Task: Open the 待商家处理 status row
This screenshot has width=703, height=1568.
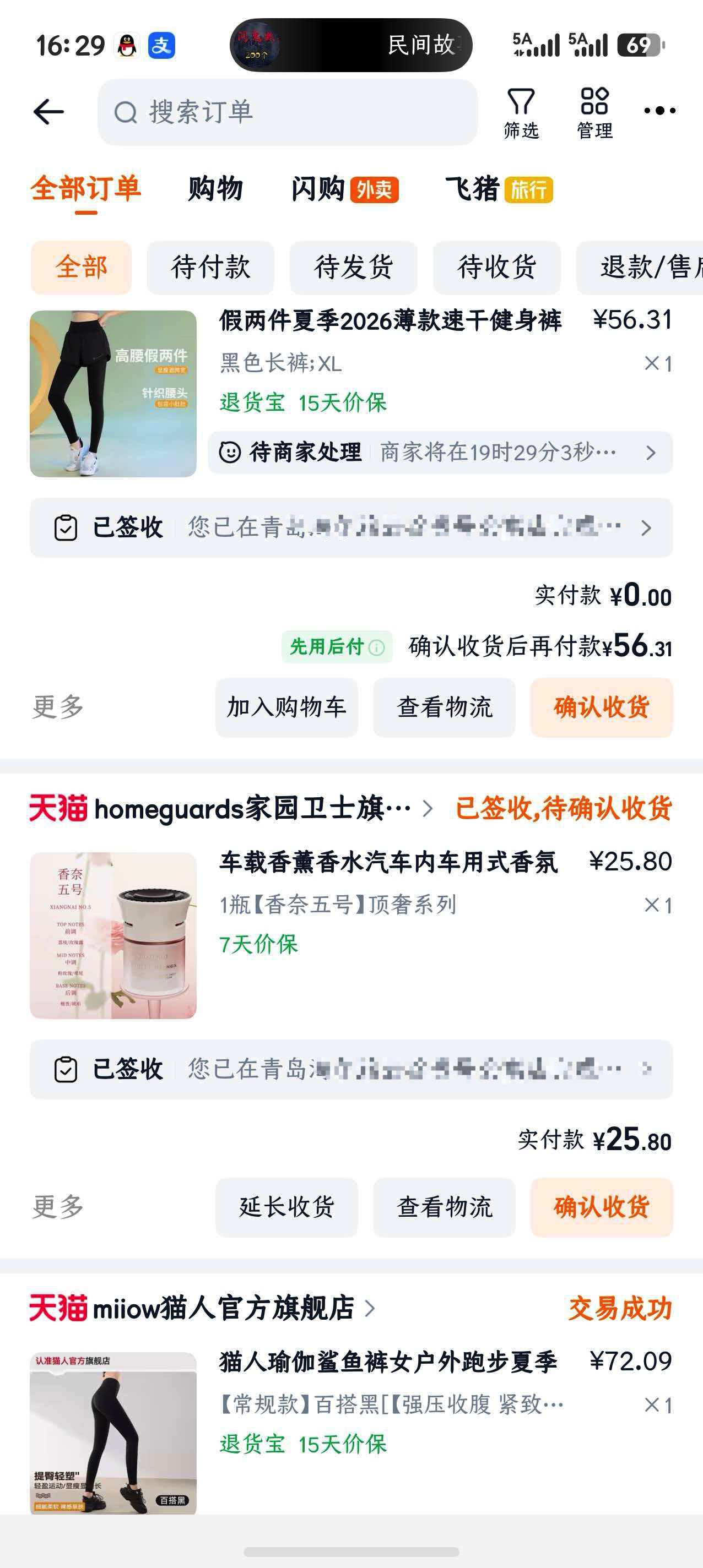Action: [440, 452]
